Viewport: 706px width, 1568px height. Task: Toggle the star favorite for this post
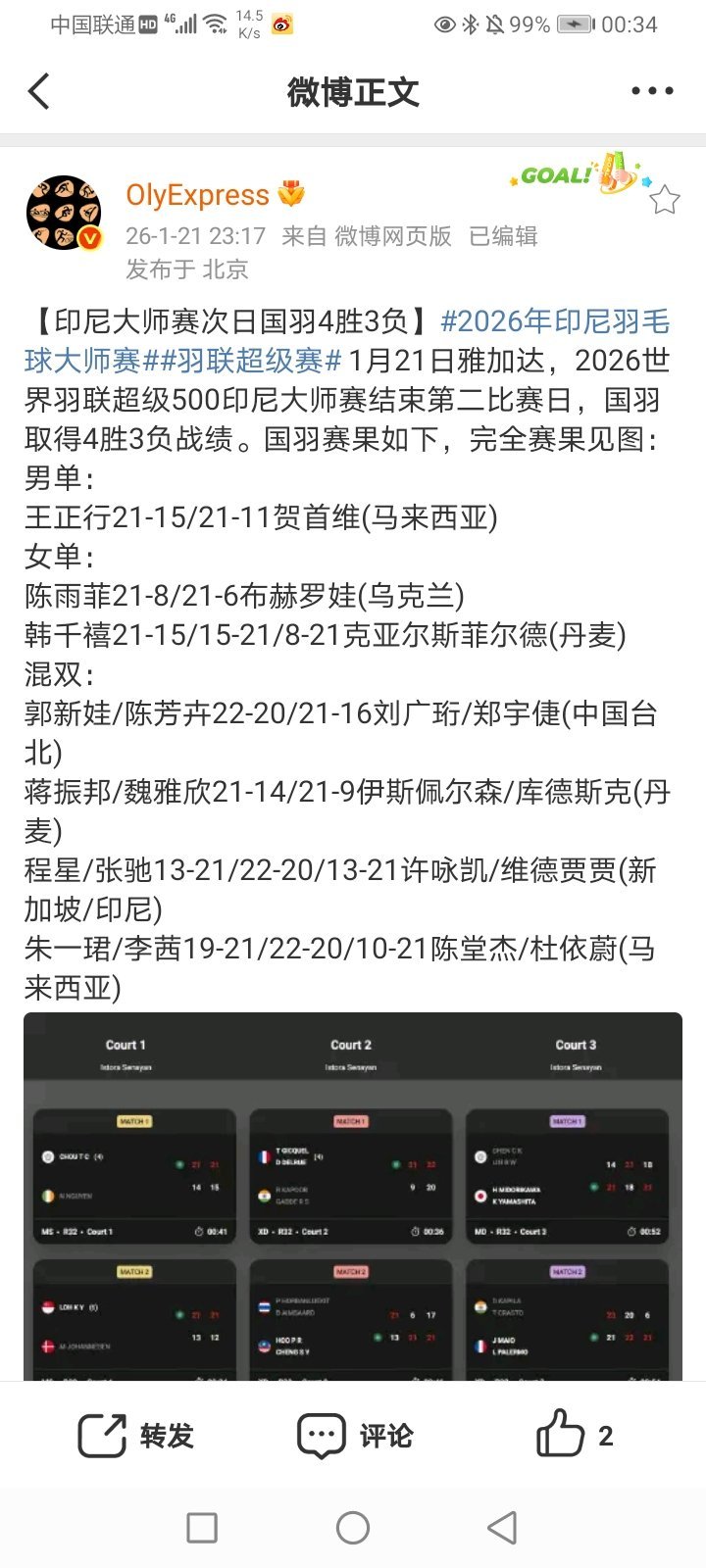pos(664,198)
